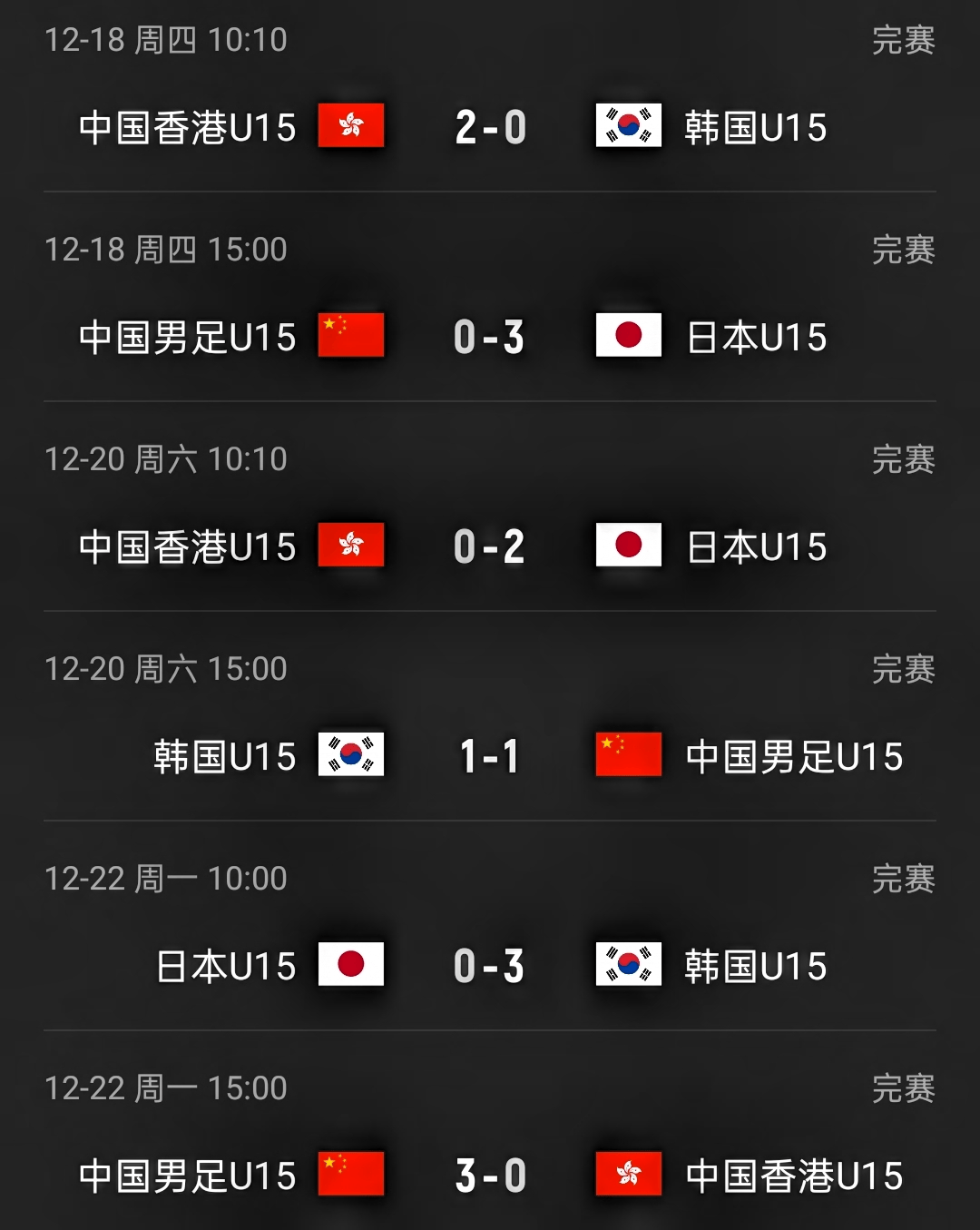Open the Japan U15 vs Korea U15 match
The height and width of the screenshot is (1230, 980).
coord(490,966)
